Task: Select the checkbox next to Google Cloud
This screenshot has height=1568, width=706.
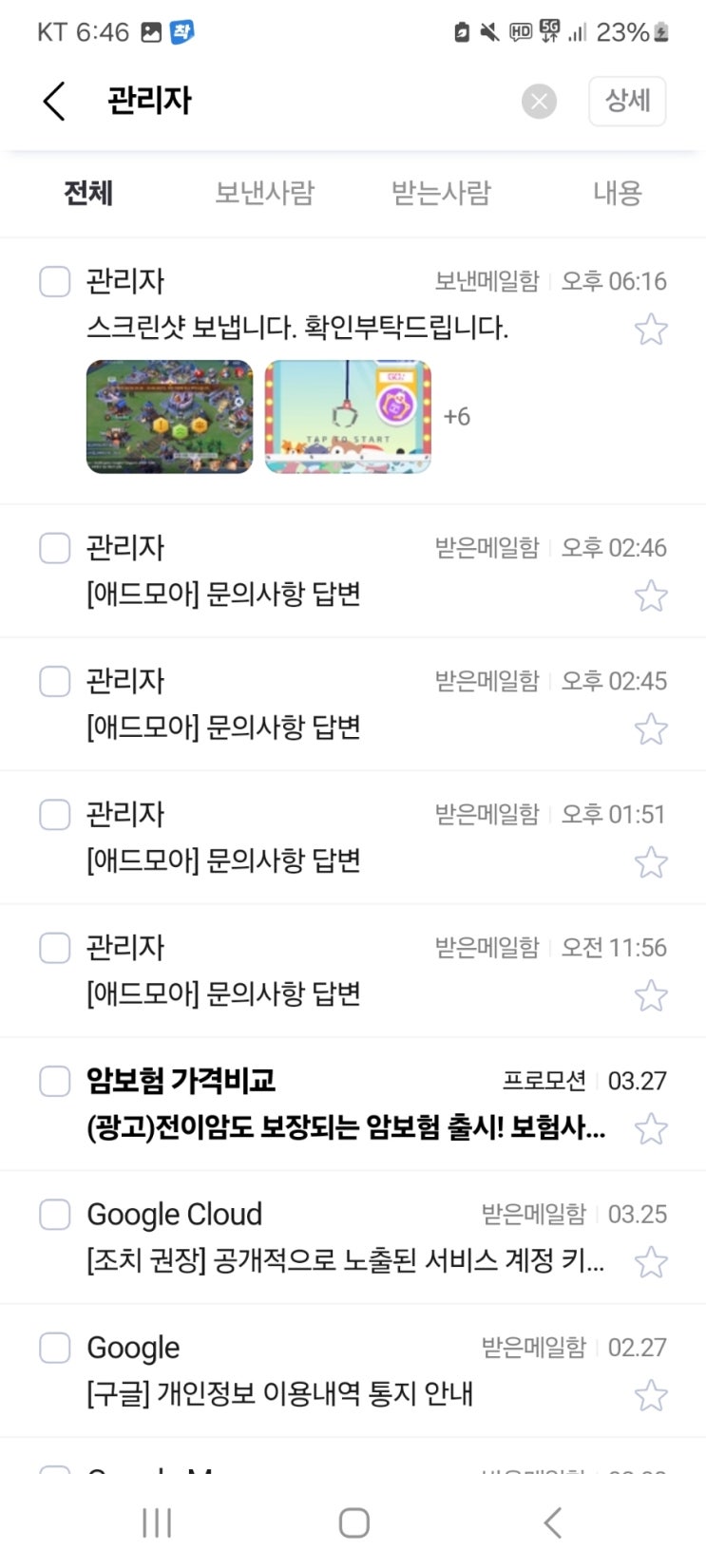Action: pyautogui.click(x=54, y=1215)
